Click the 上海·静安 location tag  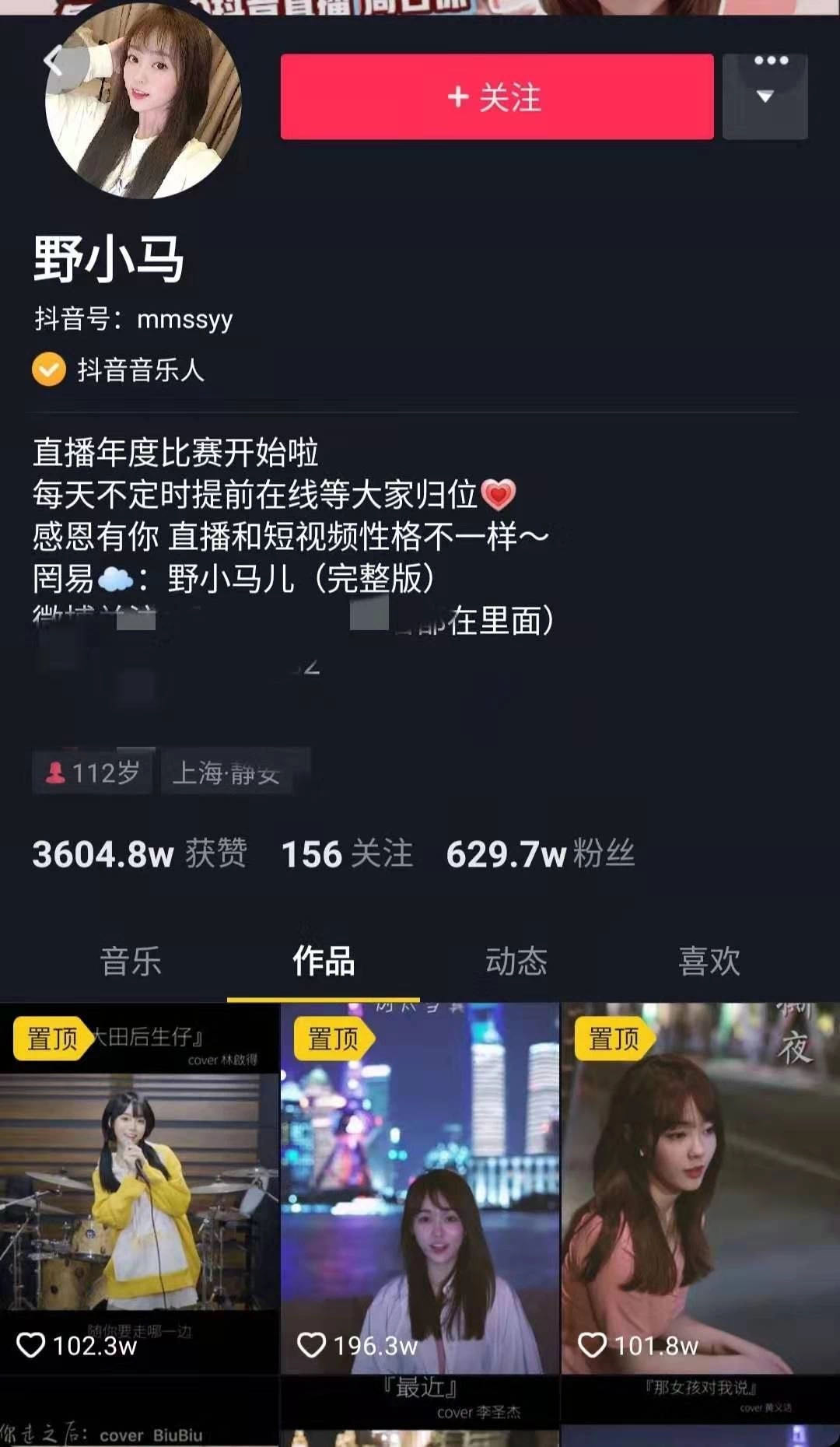(x=229, y=772)
